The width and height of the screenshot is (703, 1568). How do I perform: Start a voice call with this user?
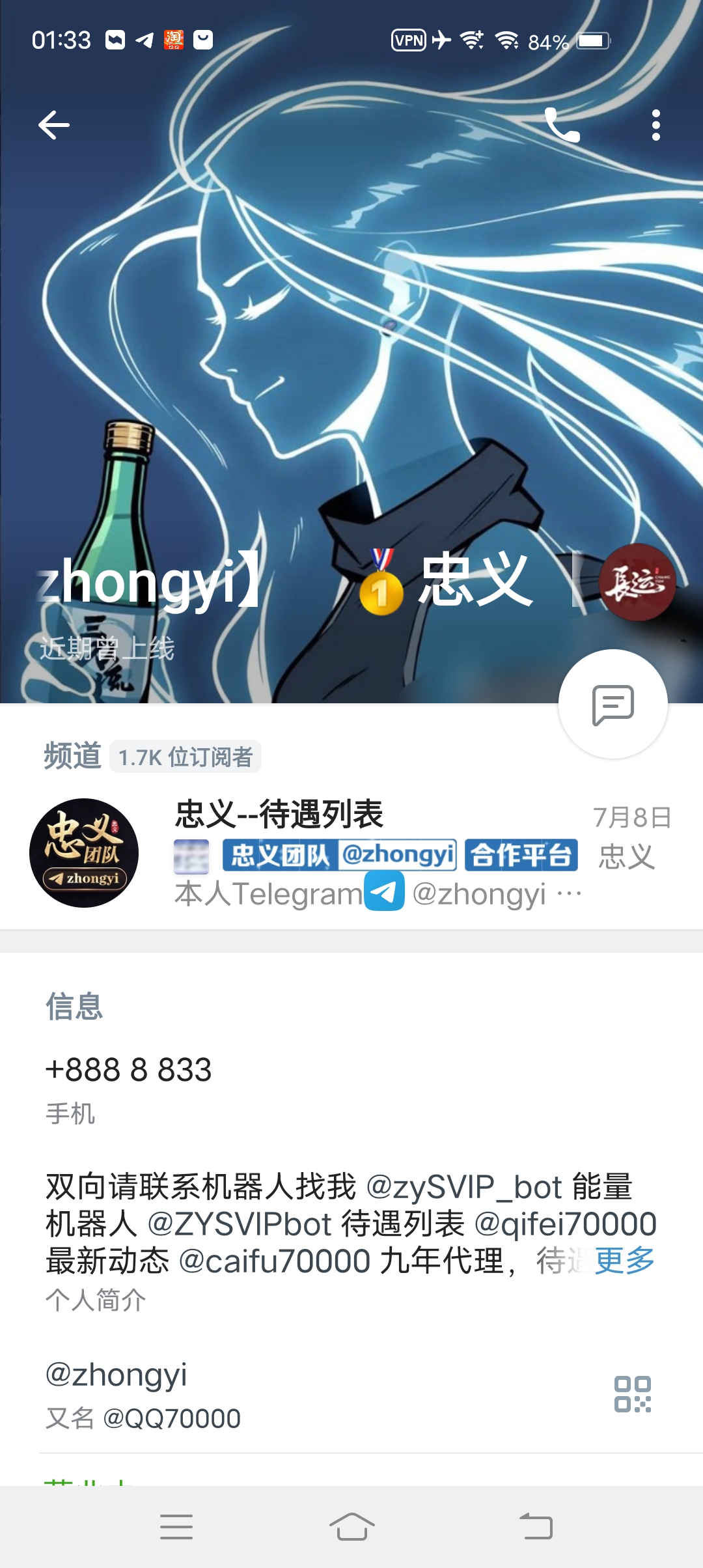562,125
